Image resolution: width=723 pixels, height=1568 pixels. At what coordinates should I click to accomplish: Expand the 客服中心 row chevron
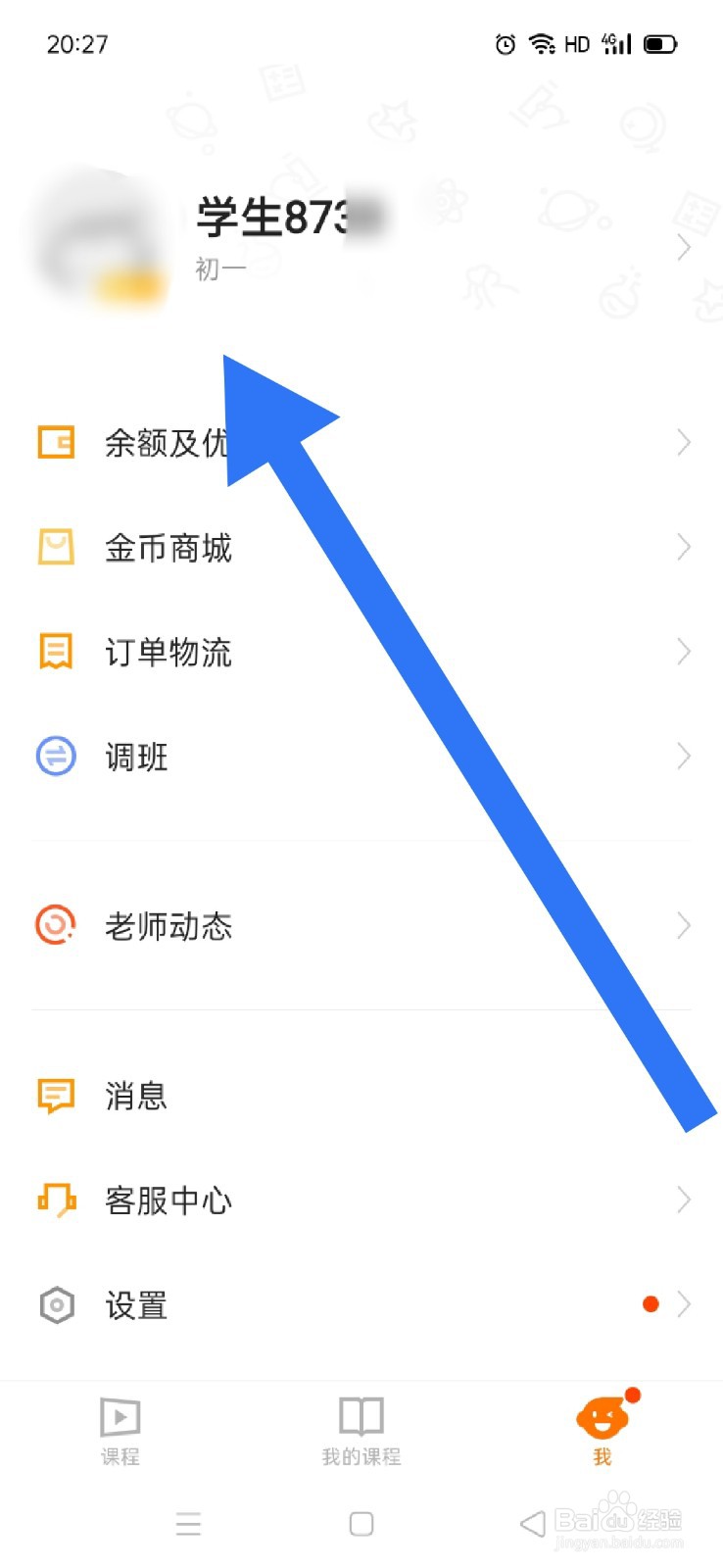click(683, 1200)
